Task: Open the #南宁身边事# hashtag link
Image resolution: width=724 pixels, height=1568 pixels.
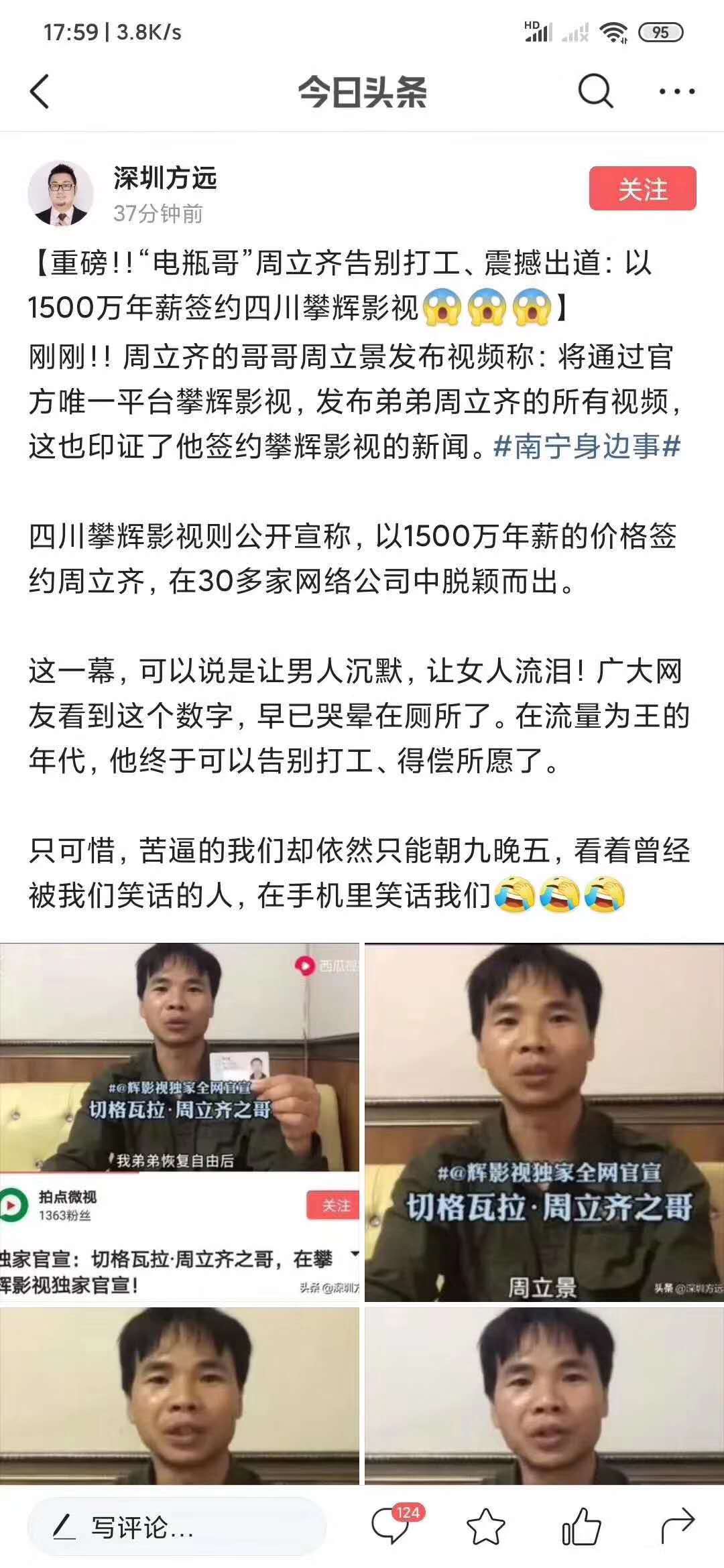Action: 587,446
